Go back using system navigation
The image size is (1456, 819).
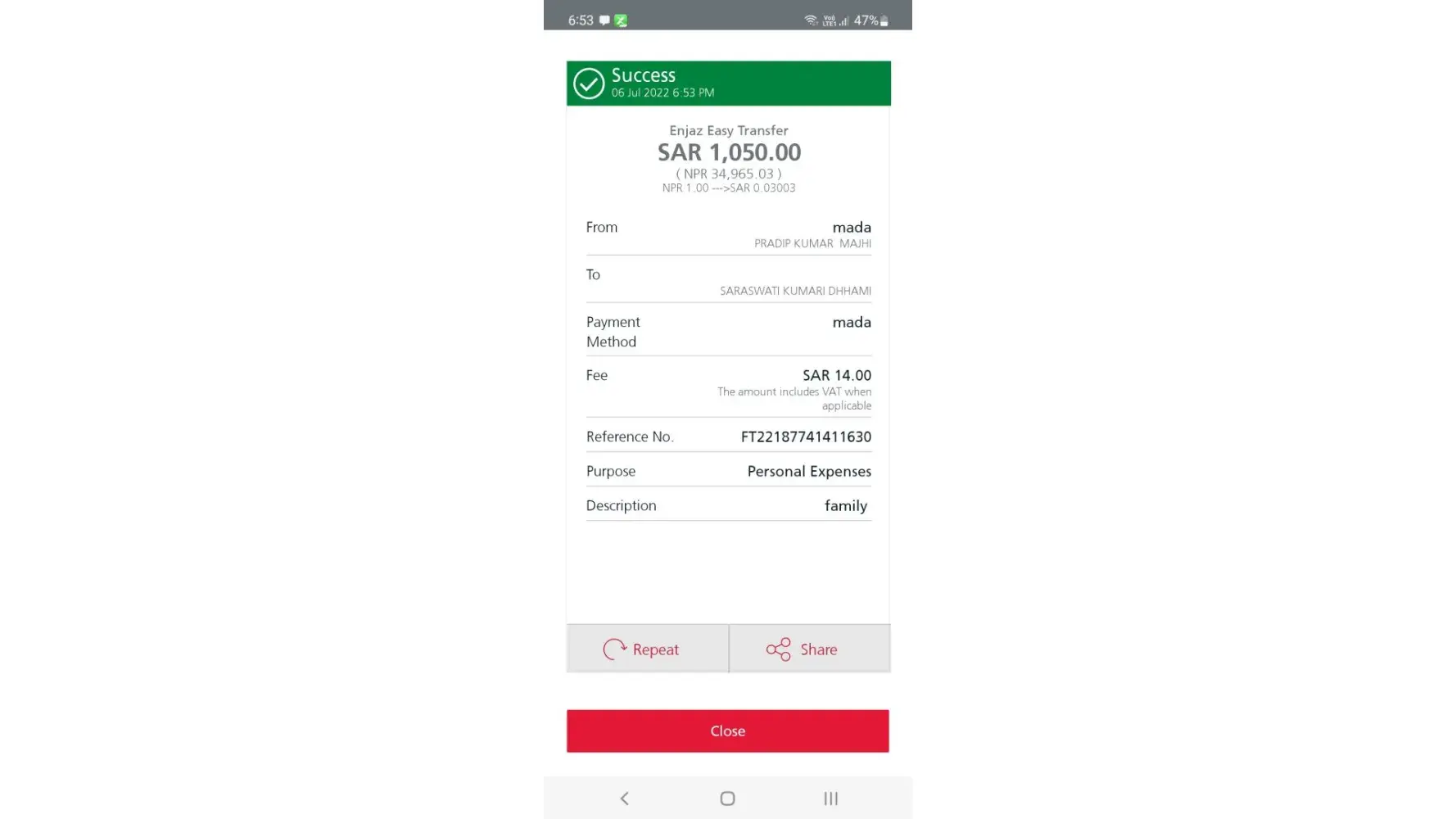click(x=625, y=798)
